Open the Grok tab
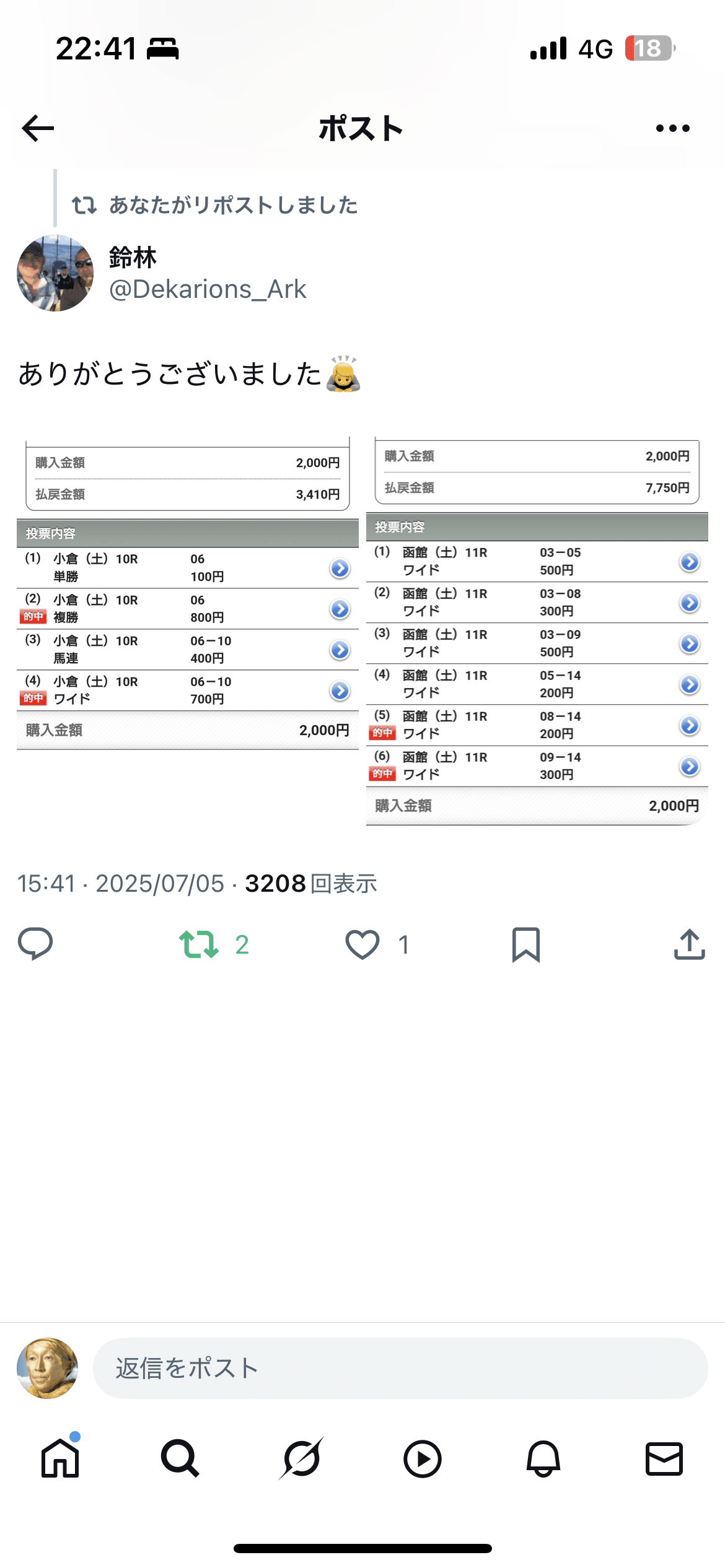This screenshot has height=1568, width=725. point(301,1458)
